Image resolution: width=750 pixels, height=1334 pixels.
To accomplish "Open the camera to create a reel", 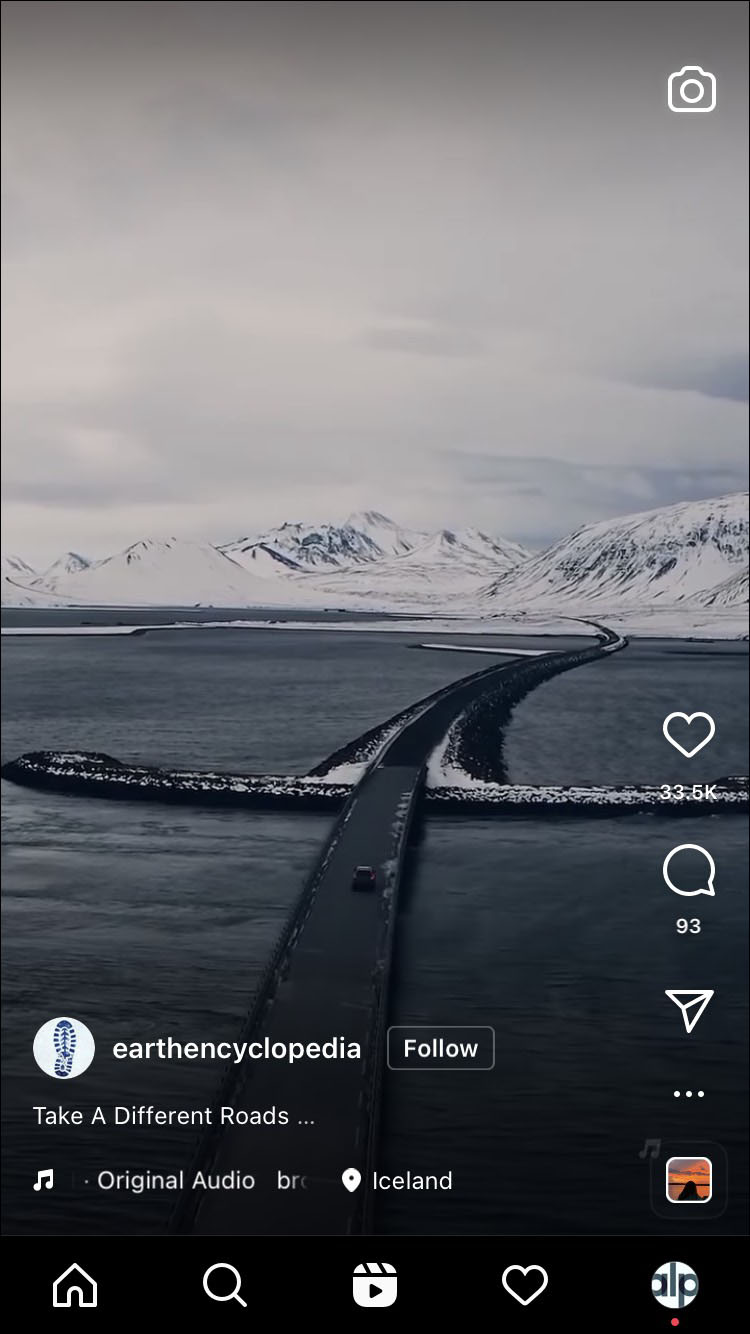I will click(x=691, y=90).
